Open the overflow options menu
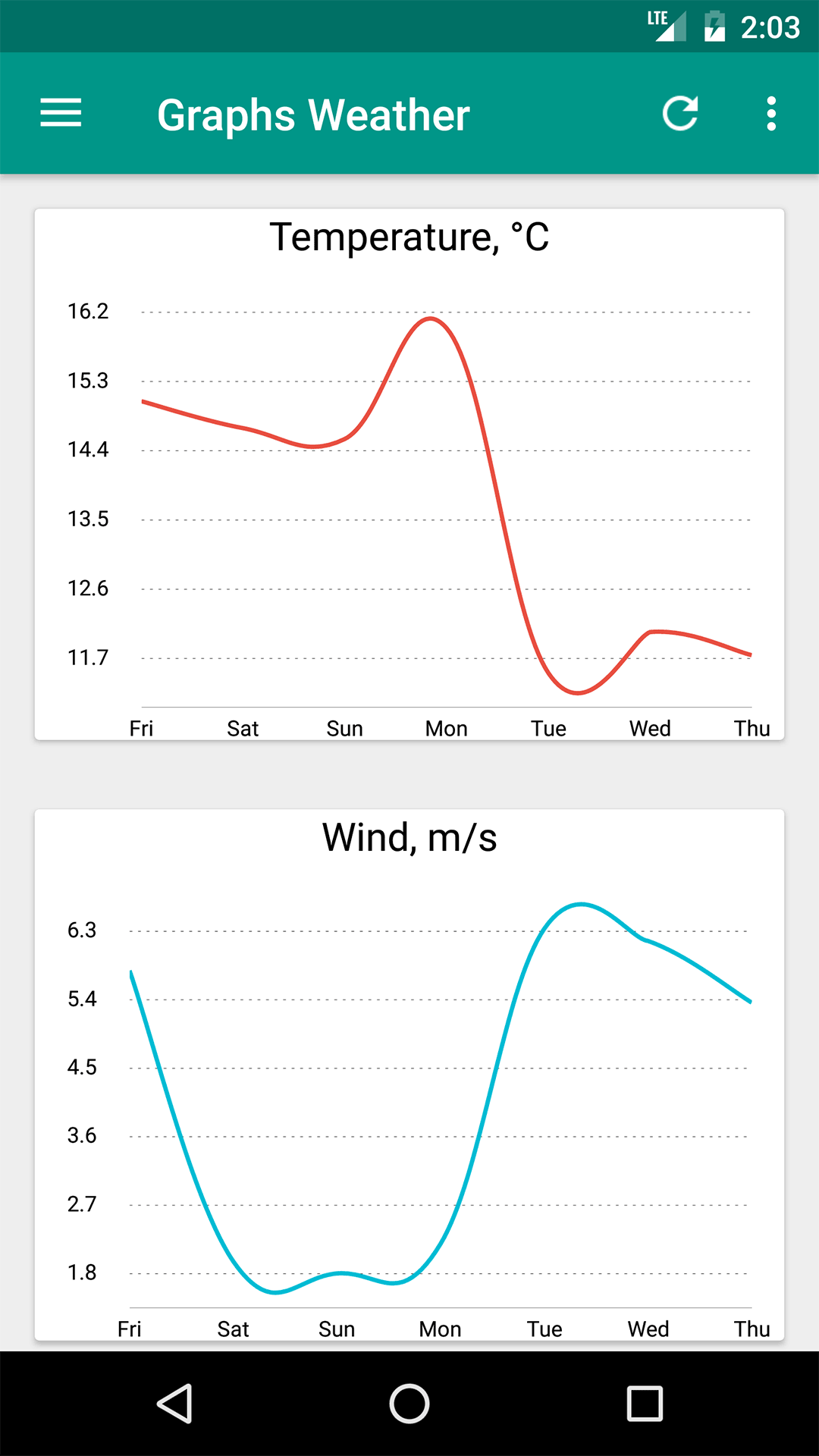The image size is (819, 1456). click(771, 114)
